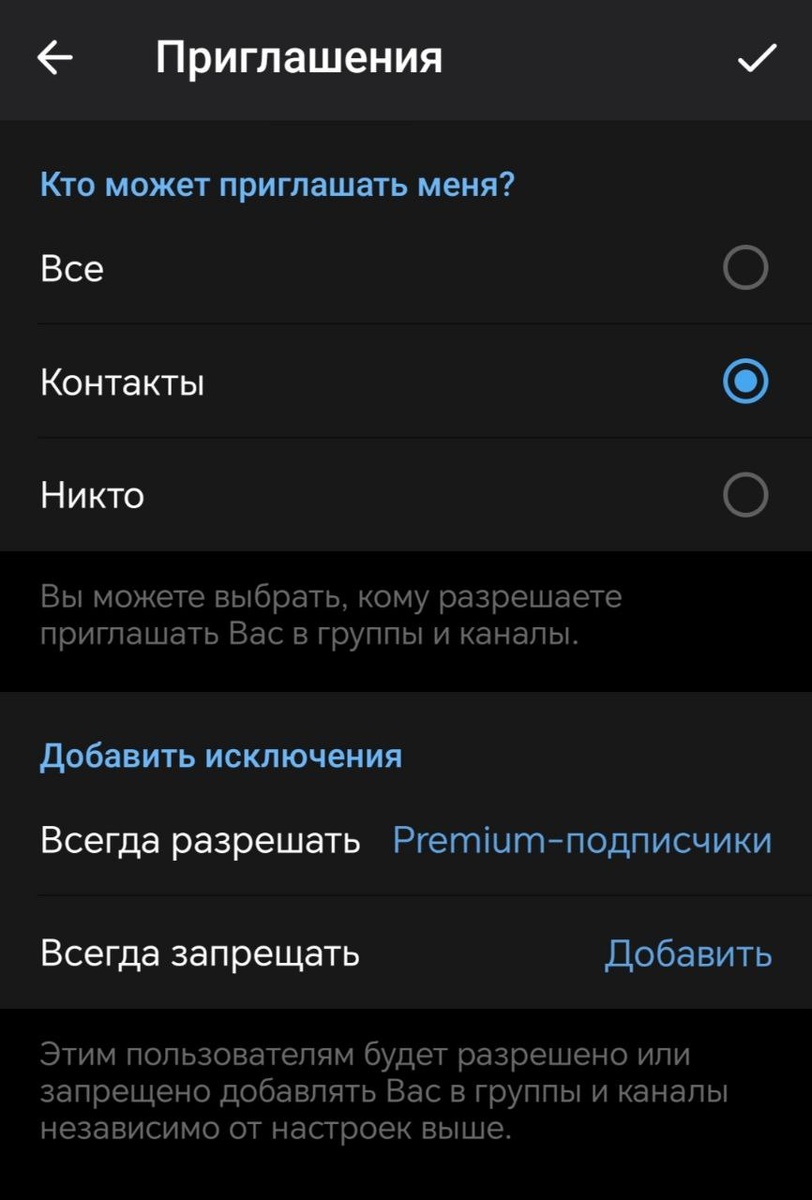
Task: Open Добавить next to Всегда запрещать
Action: pyautogui.click(x=687, y=955)
